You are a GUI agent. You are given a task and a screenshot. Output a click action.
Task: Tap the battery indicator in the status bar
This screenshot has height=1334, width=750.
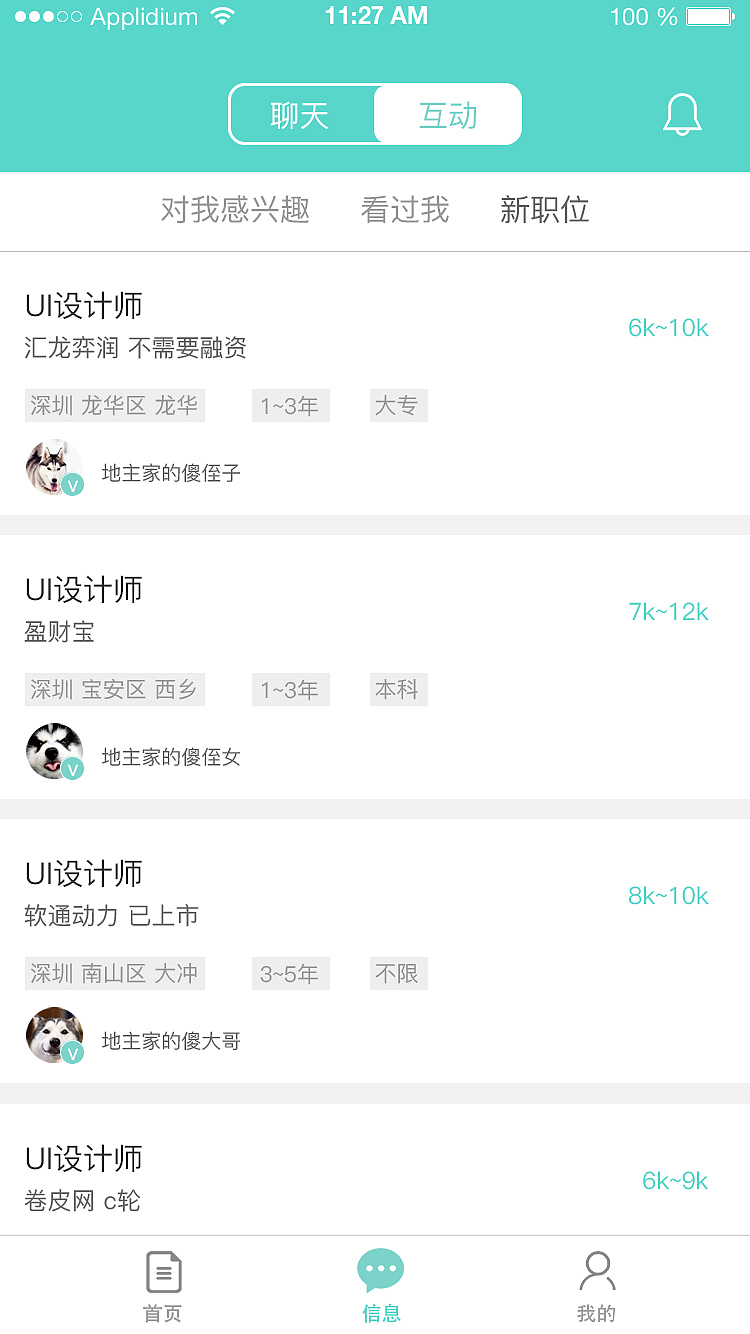point(712,16)
